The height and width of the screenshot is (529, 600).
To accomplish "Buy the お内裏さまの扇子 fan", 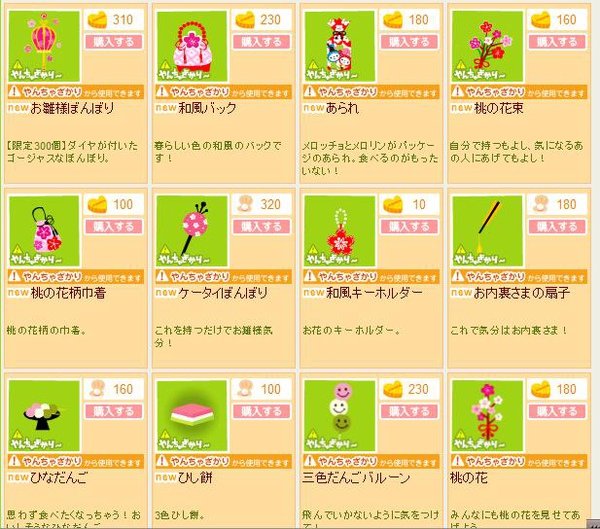I will tap(556, 227).
